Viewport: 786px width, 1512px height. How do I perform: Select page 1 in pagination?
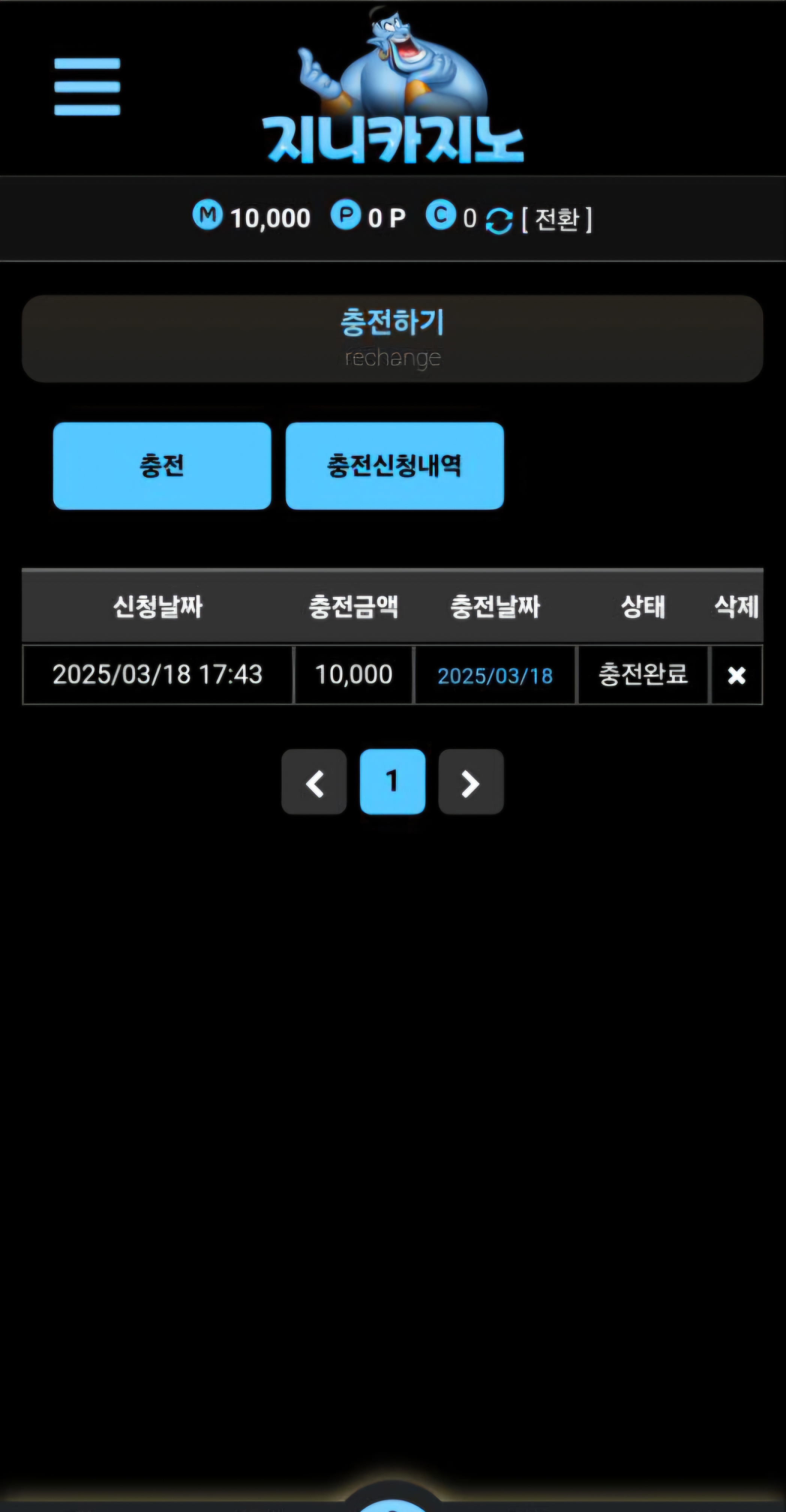[392, 782]
